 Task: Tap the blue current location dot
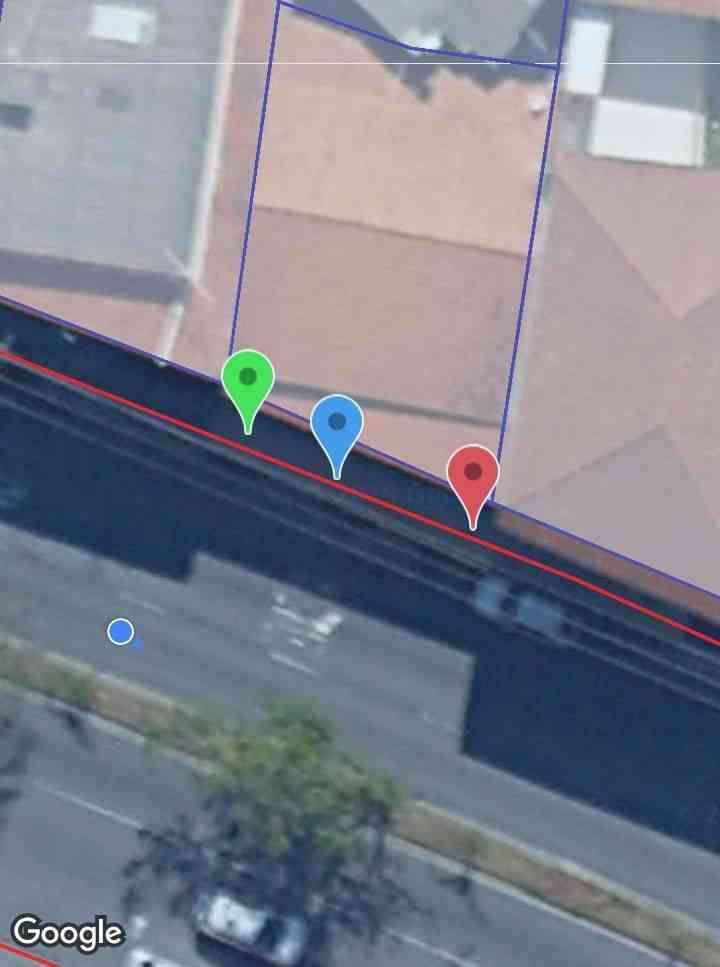pos(121,631)
